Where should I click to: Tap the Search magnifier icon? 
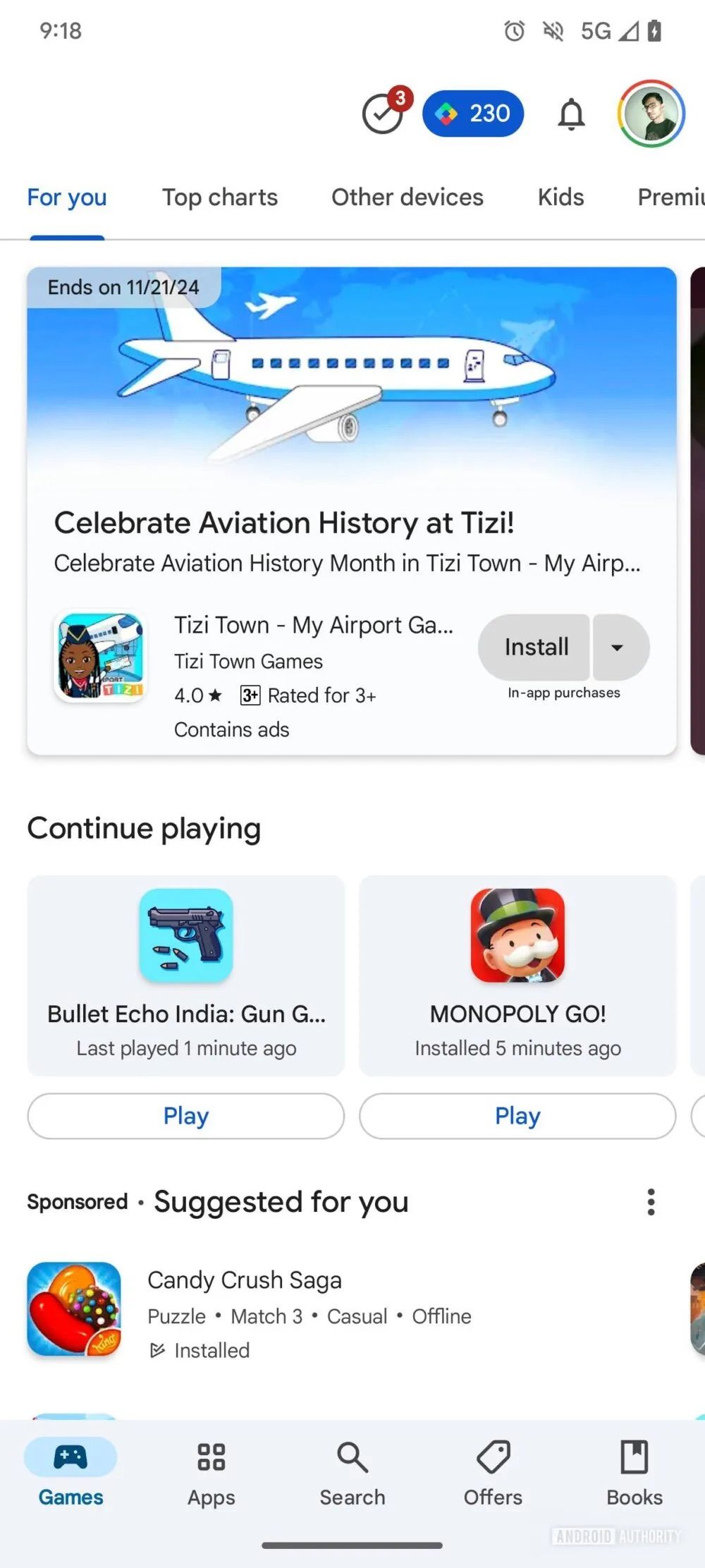pos(351,1457)
